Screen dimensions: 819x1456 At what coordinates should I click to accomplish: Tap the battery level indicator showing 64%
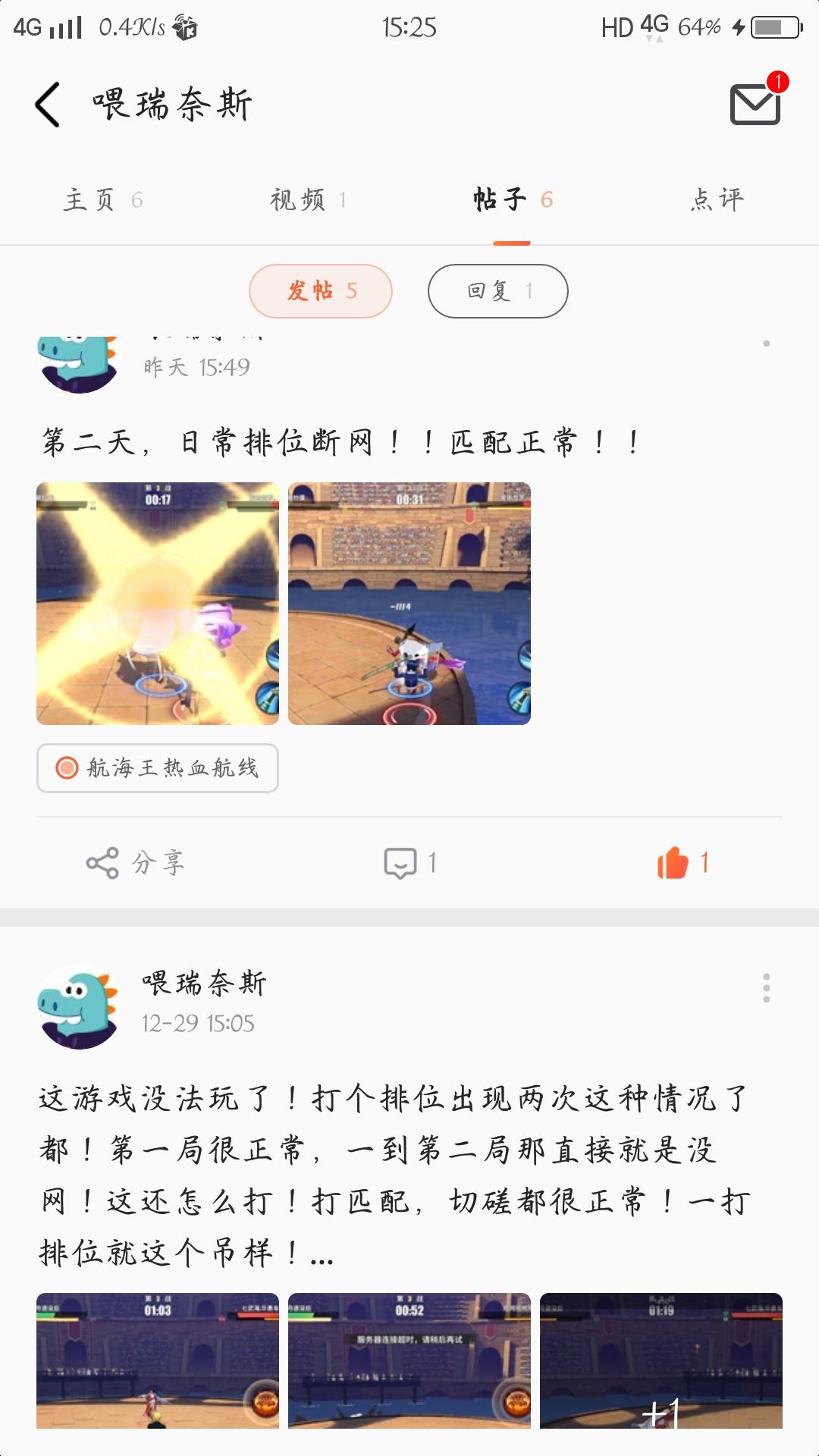[699, 25]
